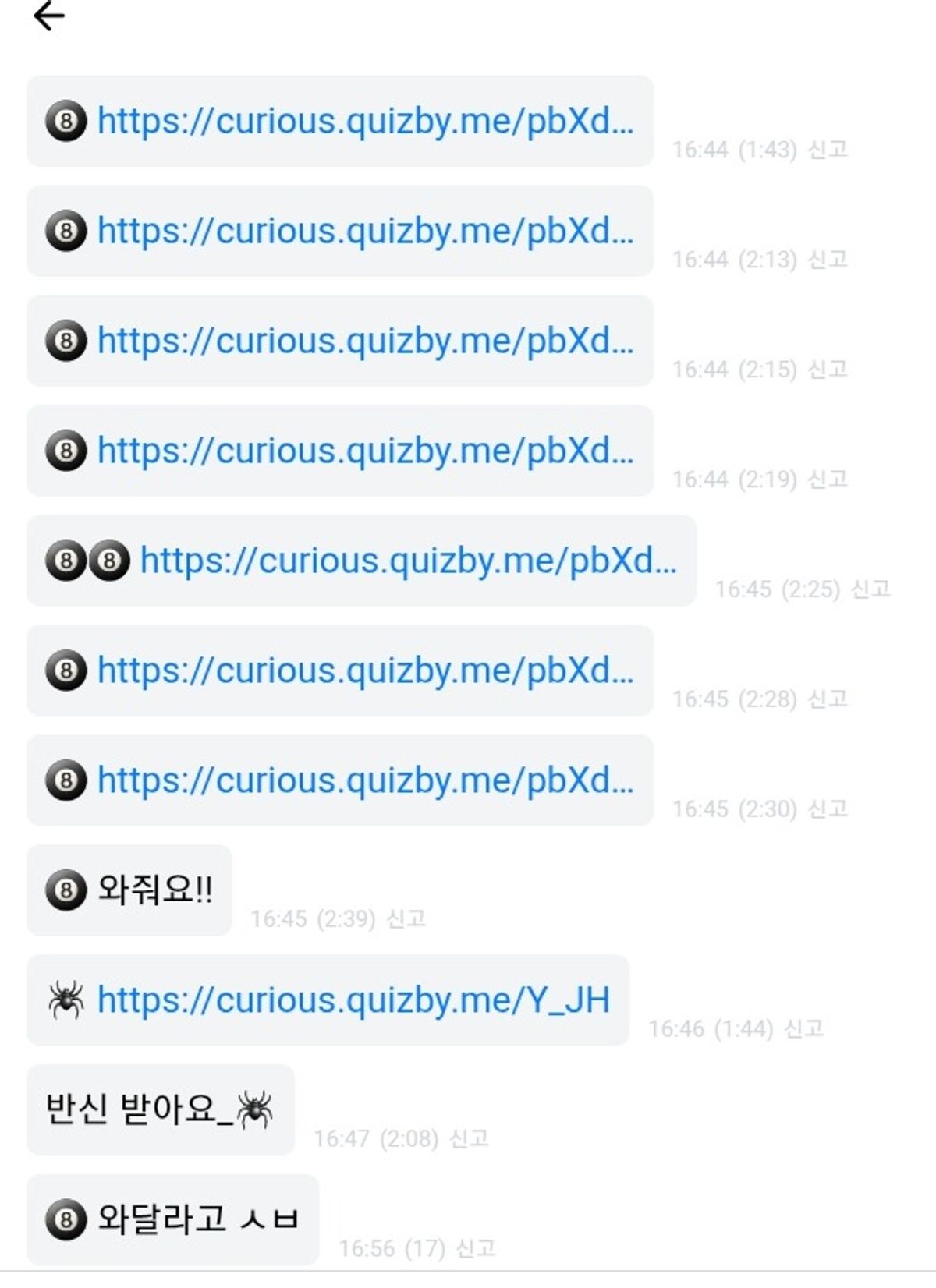Open the quizby link sent at 16:45 (2:30)
The width and height of the screenshot is (936, 1288).
(365, 781)
